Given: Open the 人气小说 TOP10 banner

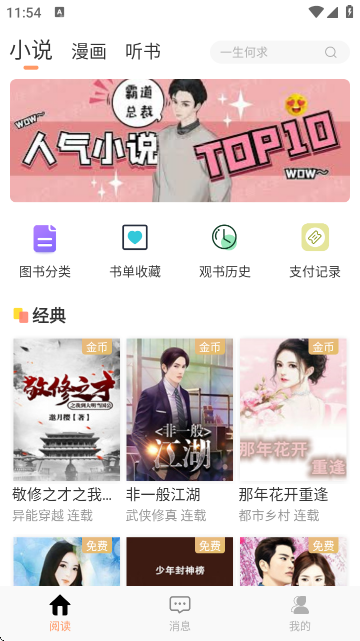Looking at the screenshot, I should pyautogui.click(x=180, y=140).
